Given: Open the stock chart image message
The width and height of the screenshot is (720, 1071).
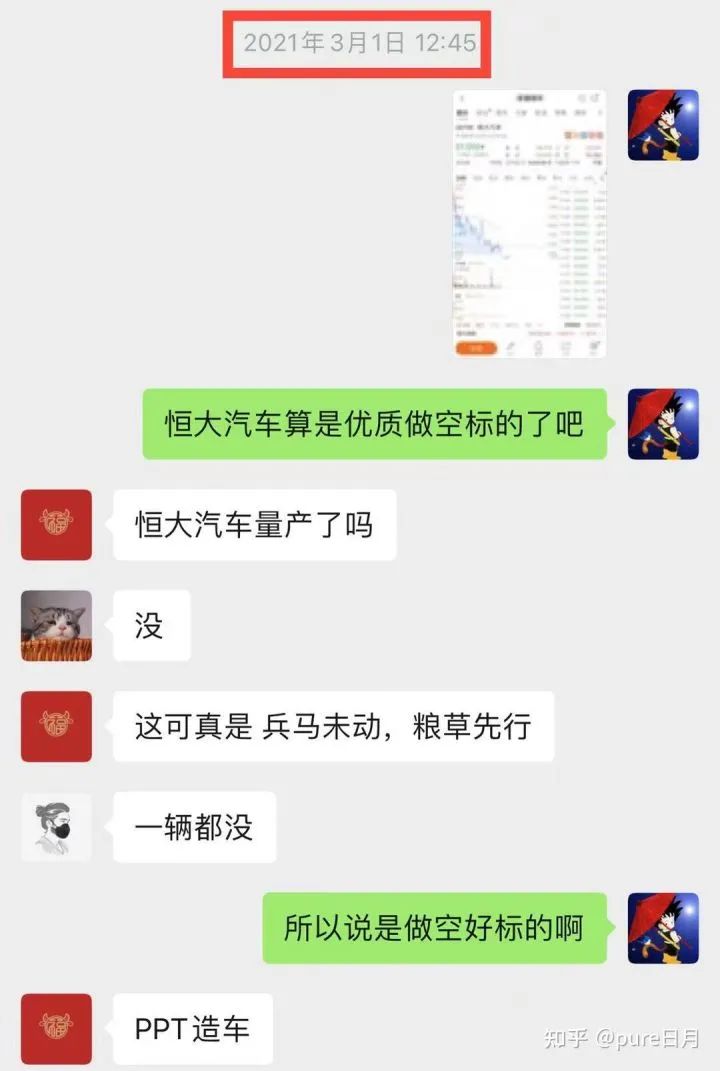Looking at the screenshot, I should [x=530, y=224].
